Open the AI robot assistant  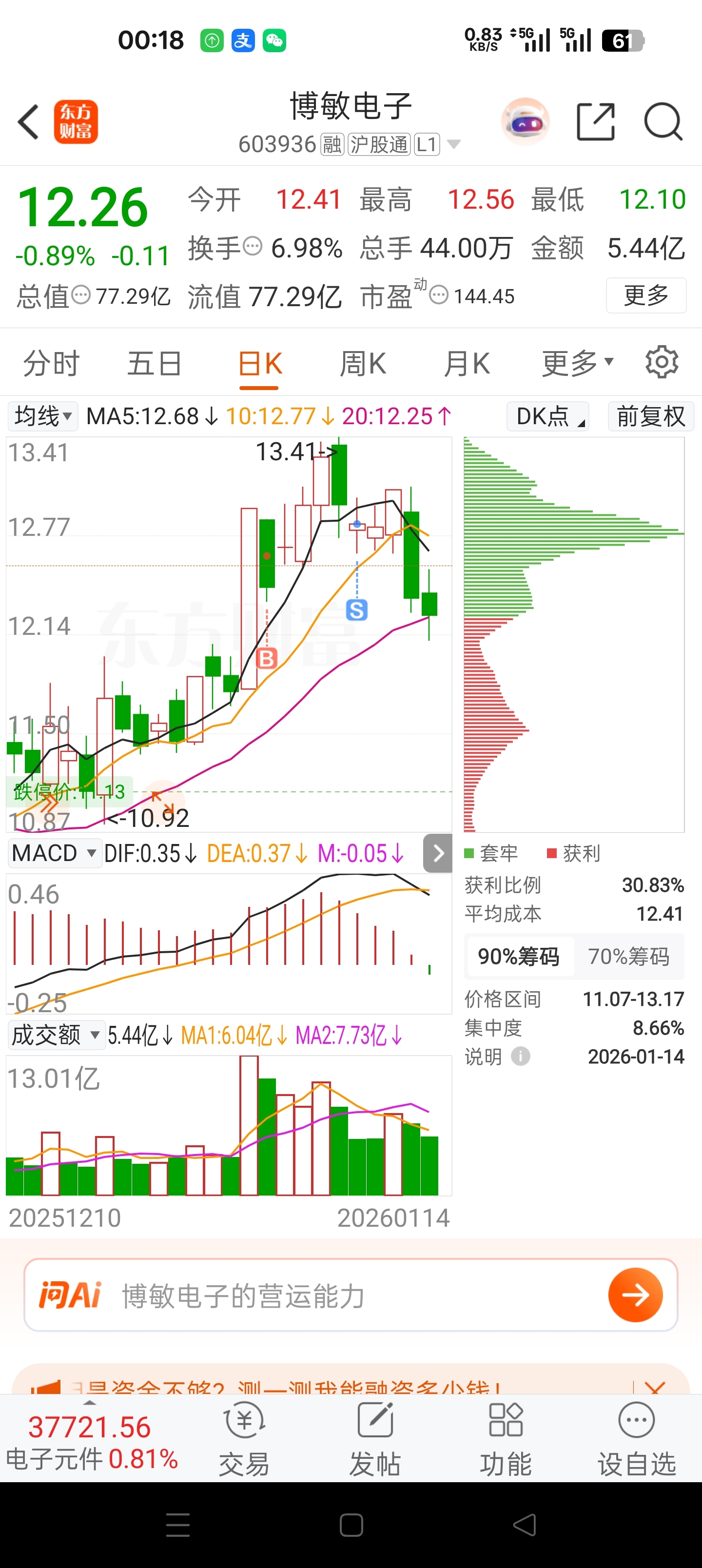pyautogui.click(x=525, y=122)
